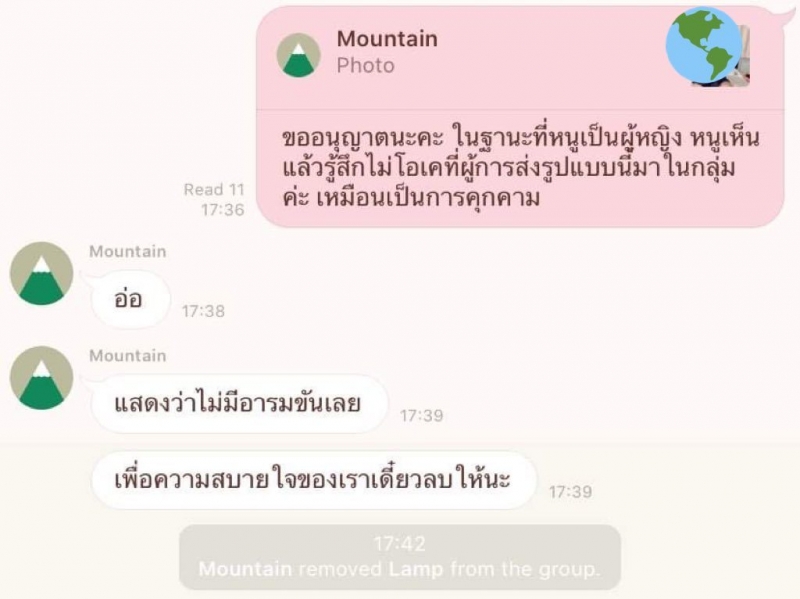Open Mountain's avatar beside the อ่อ message
The height and width of the screenshot is (599, 800).
pyautogui.click(x=41, y=273)
